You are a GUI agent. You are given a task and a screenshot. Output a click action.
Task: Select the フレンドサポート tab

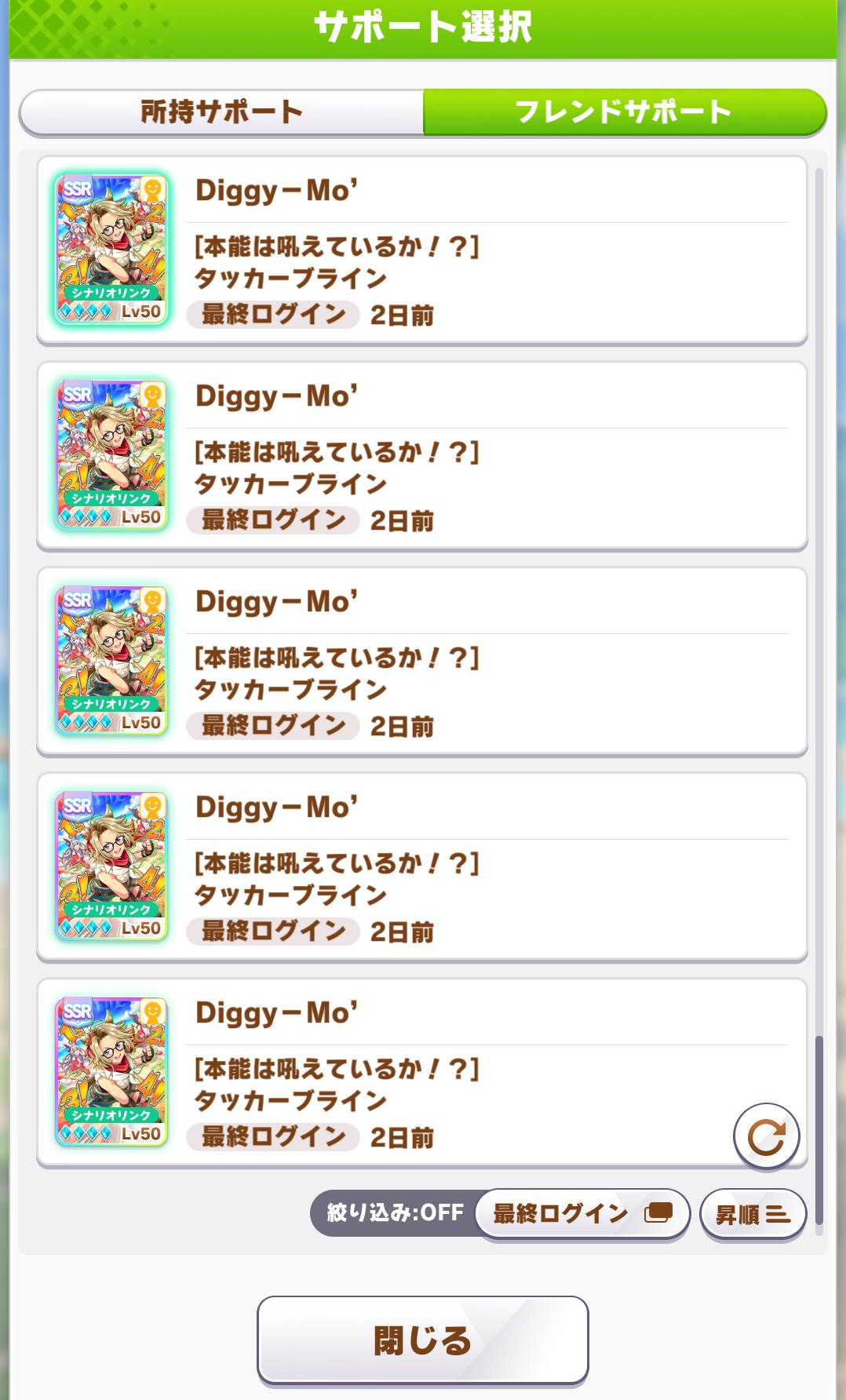click(x=624, y=112)
